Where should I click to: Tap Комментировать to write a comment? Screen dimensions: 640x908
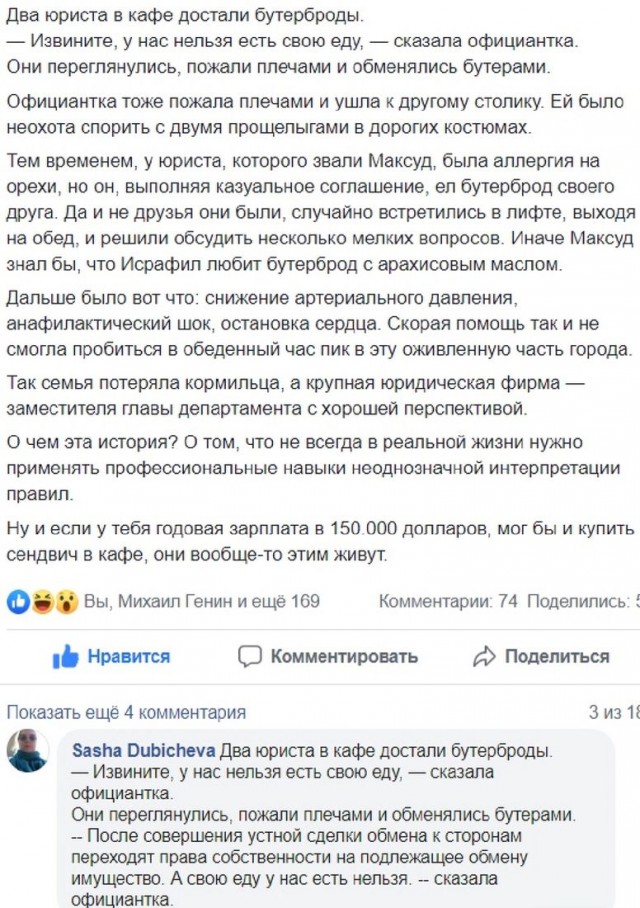328,656
